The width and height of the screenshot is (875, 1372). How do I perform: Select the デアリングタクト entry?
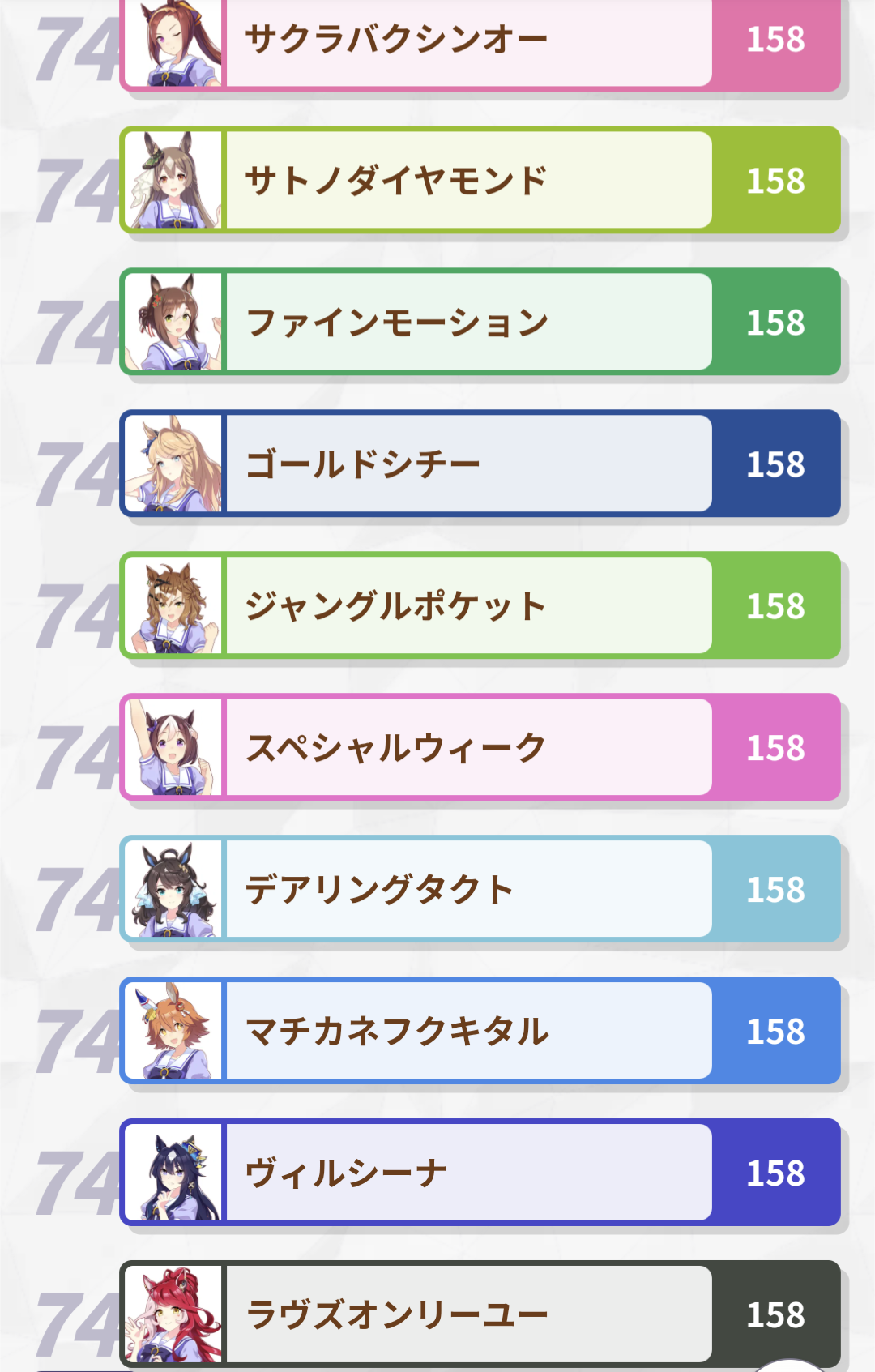coord(478,889)
